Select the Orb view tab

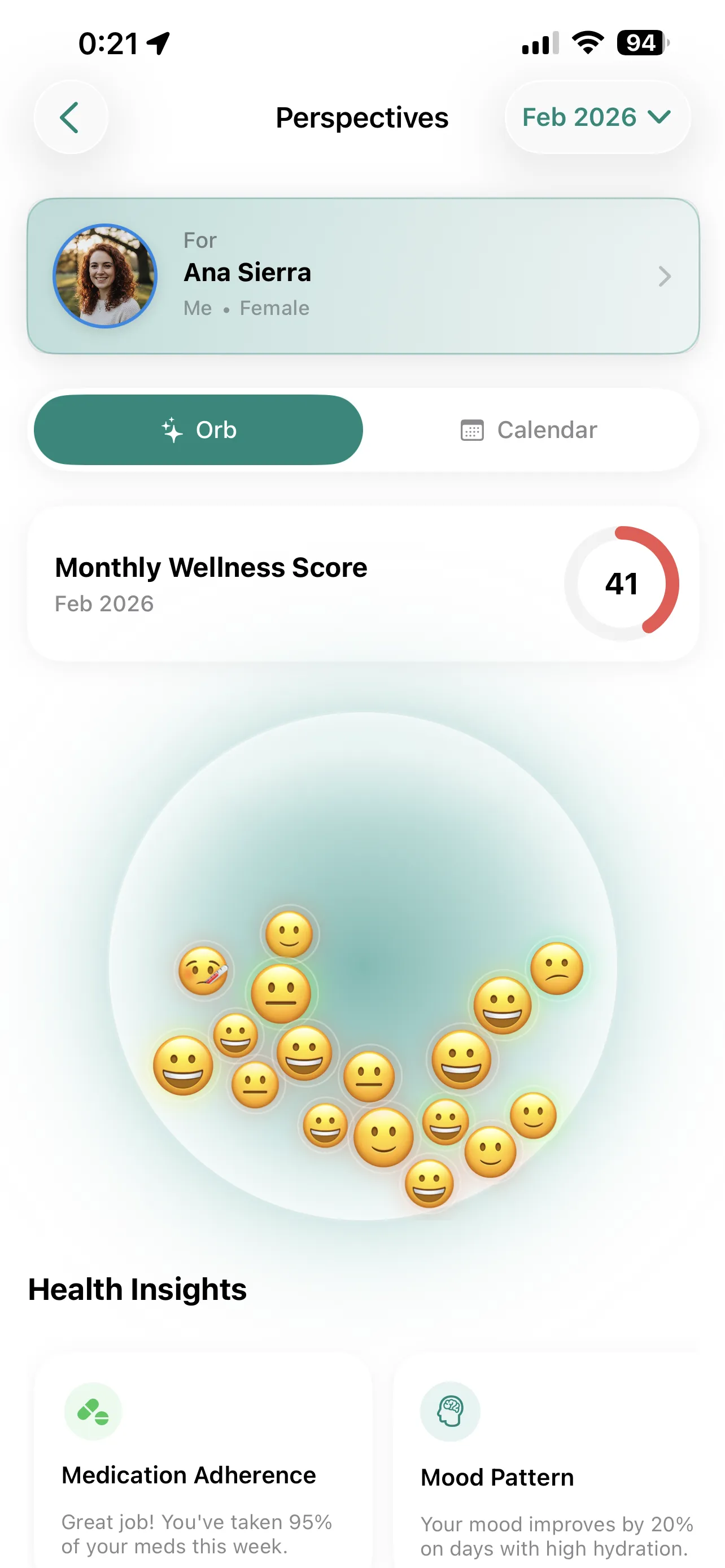coord(198,430)
